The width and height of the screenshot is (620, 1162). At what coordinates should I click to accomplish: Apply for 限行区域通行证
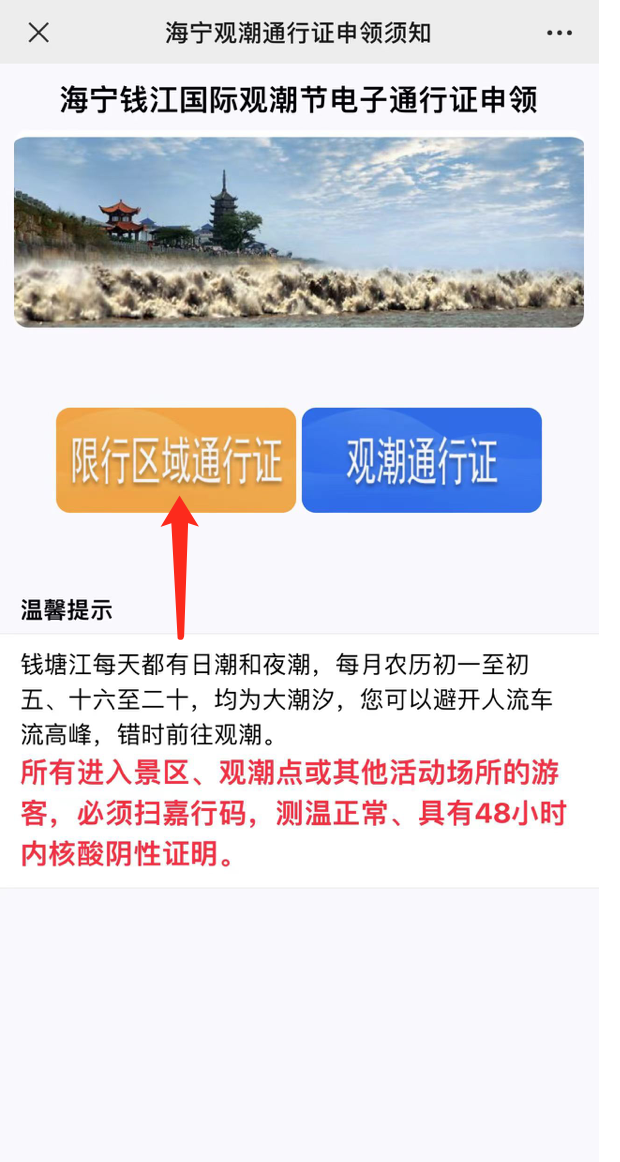pos(176,460)
